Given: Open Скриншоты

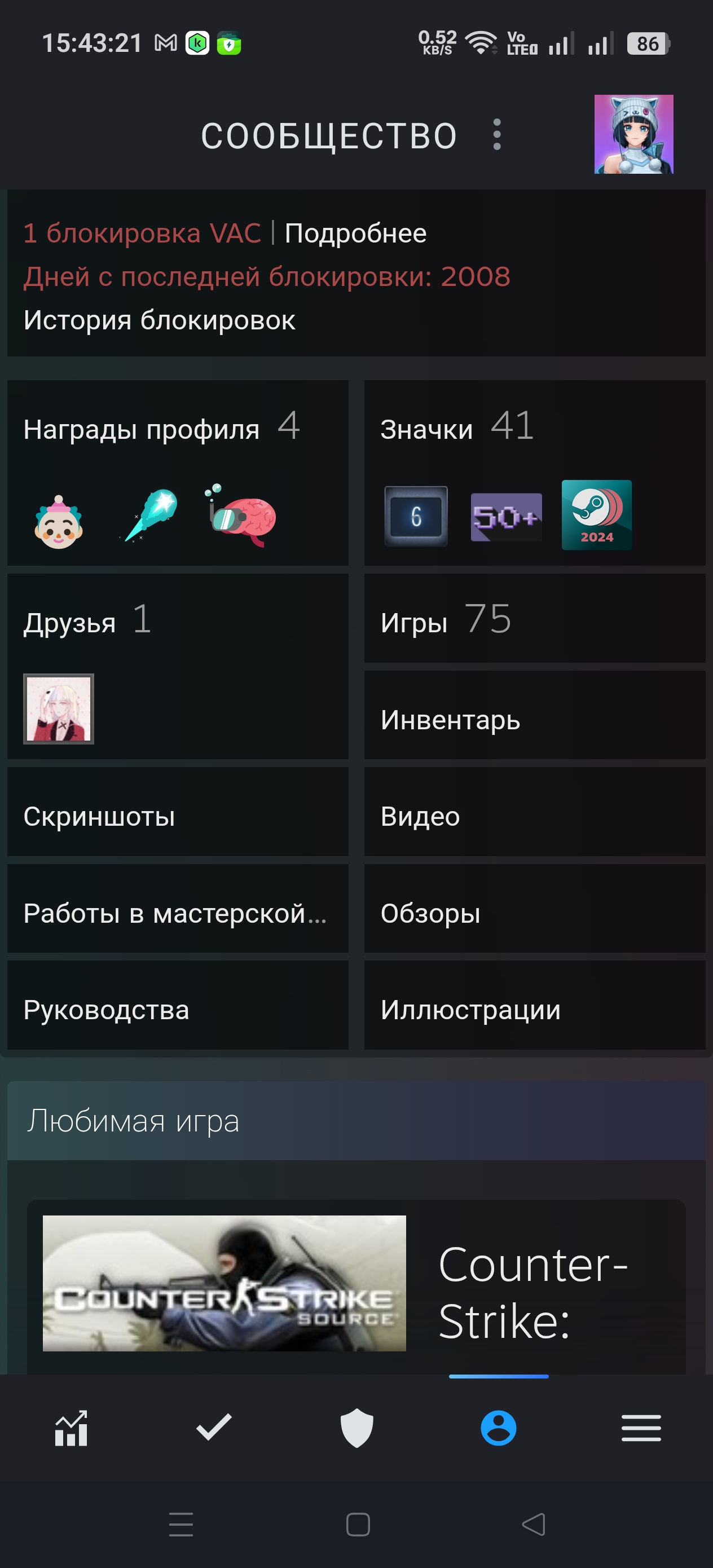Looking at the screenshot, I should click(x=99, y=816).
